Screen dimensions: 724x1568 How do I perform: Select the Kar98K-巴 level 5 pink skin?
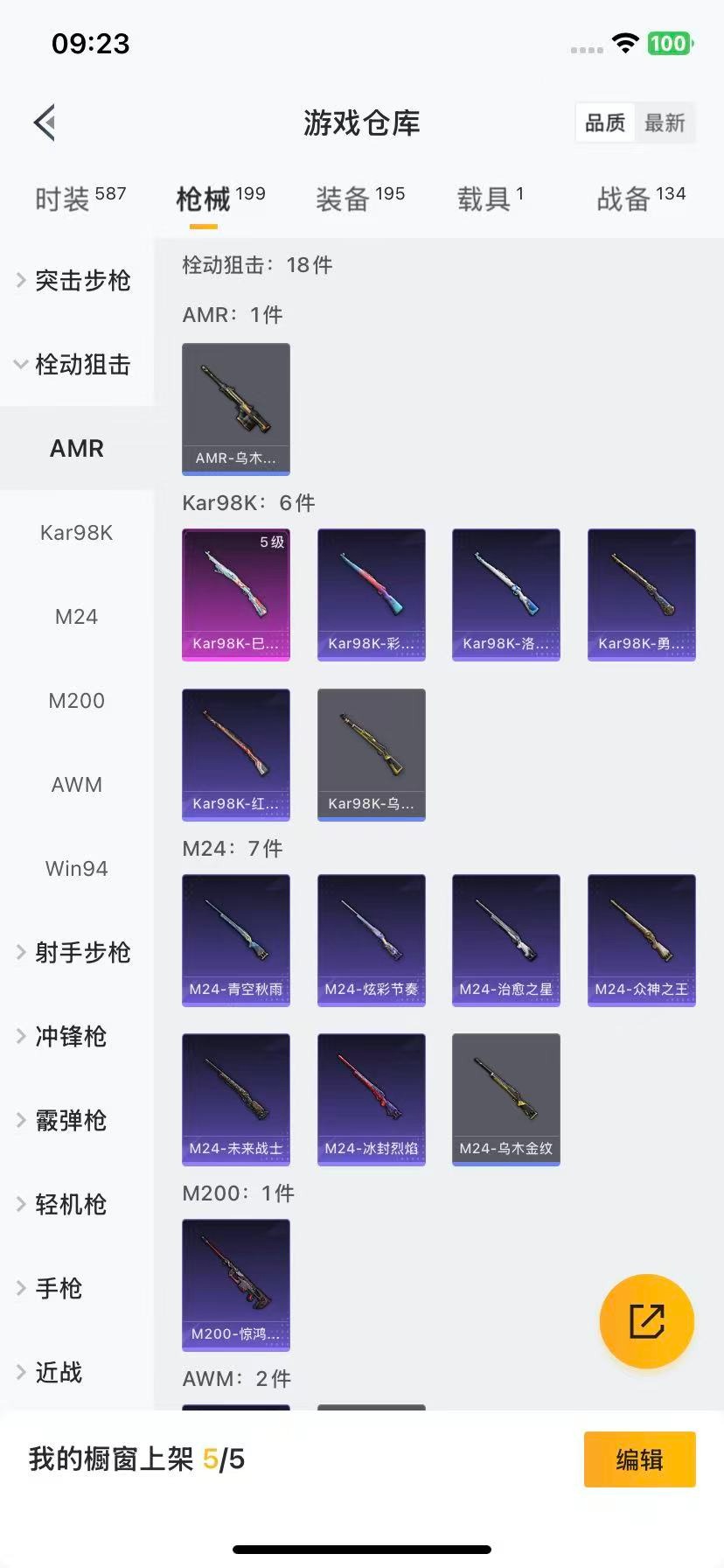(235, 594)
